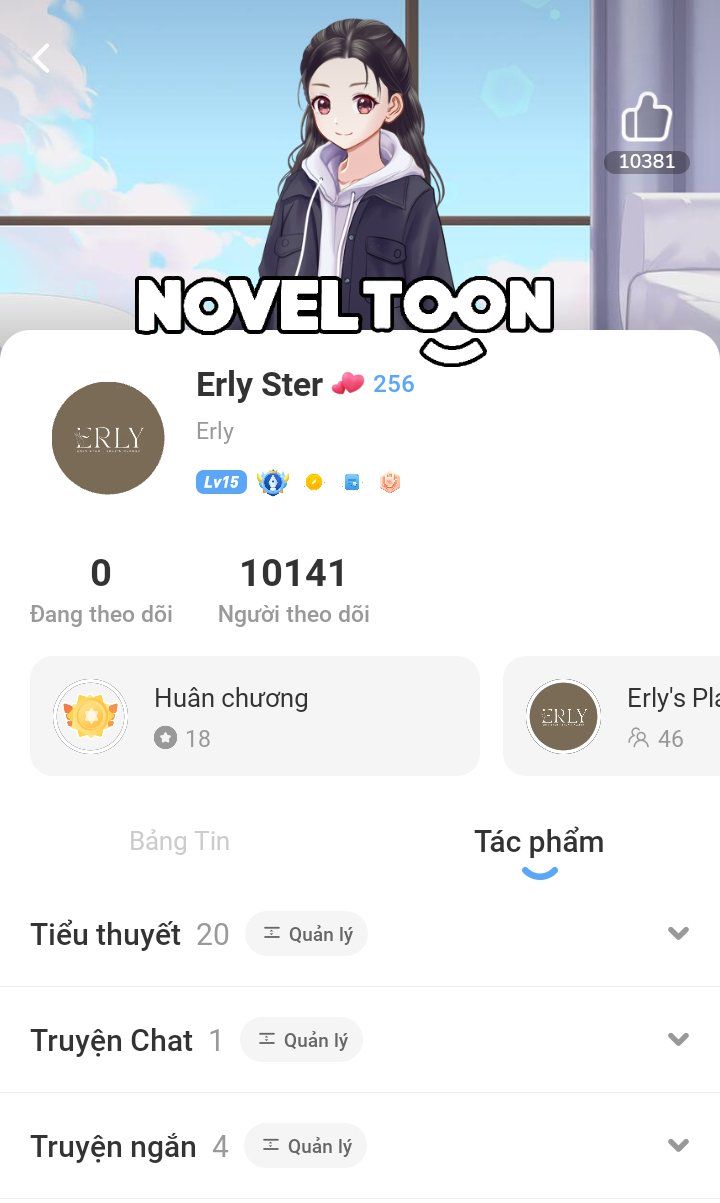Switch to the Tác phẩm tab
The image size is (720, 1203).
pos(539,843)
